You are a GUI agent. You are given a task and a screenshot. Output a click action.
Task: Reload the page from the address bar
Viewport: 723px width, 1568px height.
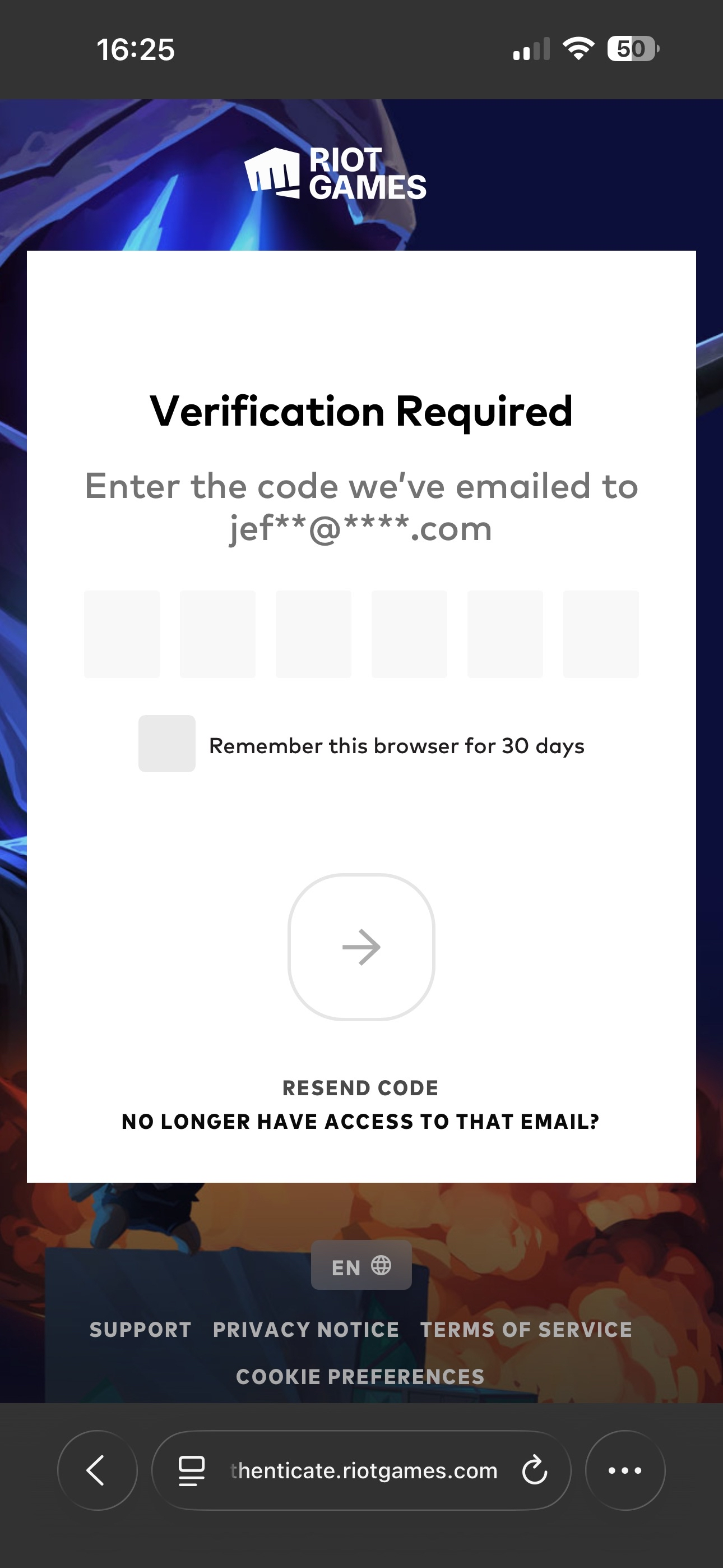(534, 1470)
